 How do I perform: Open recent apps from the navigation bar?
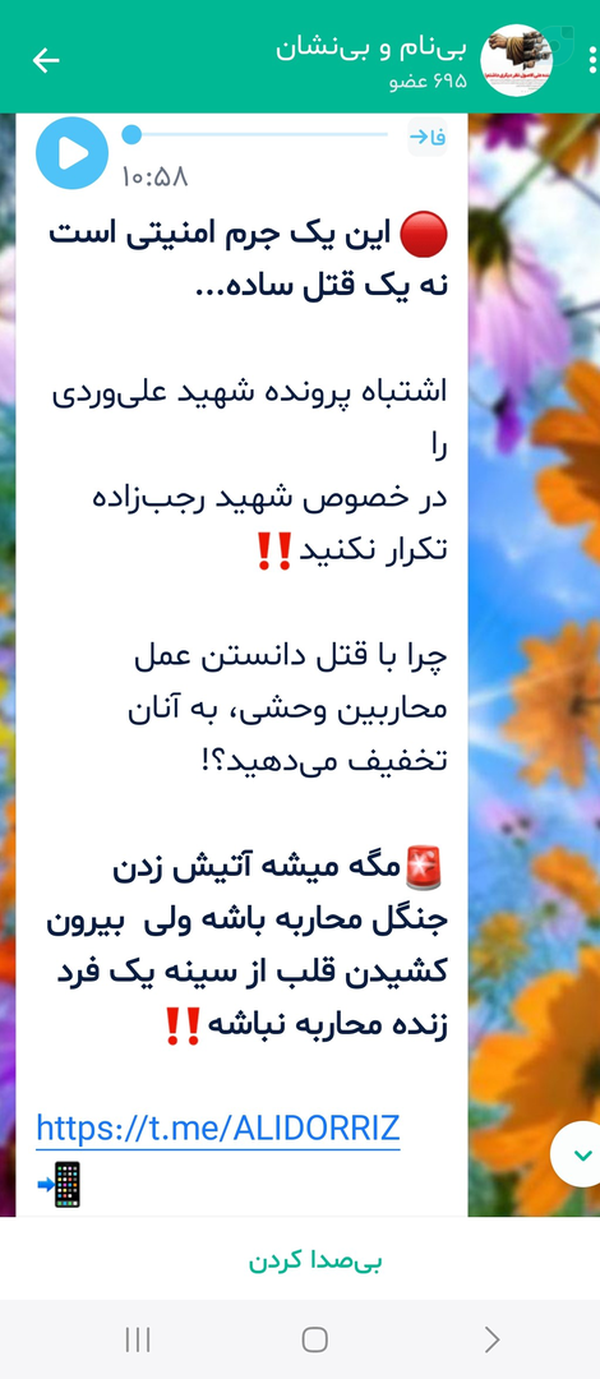tap(138, 1339)
